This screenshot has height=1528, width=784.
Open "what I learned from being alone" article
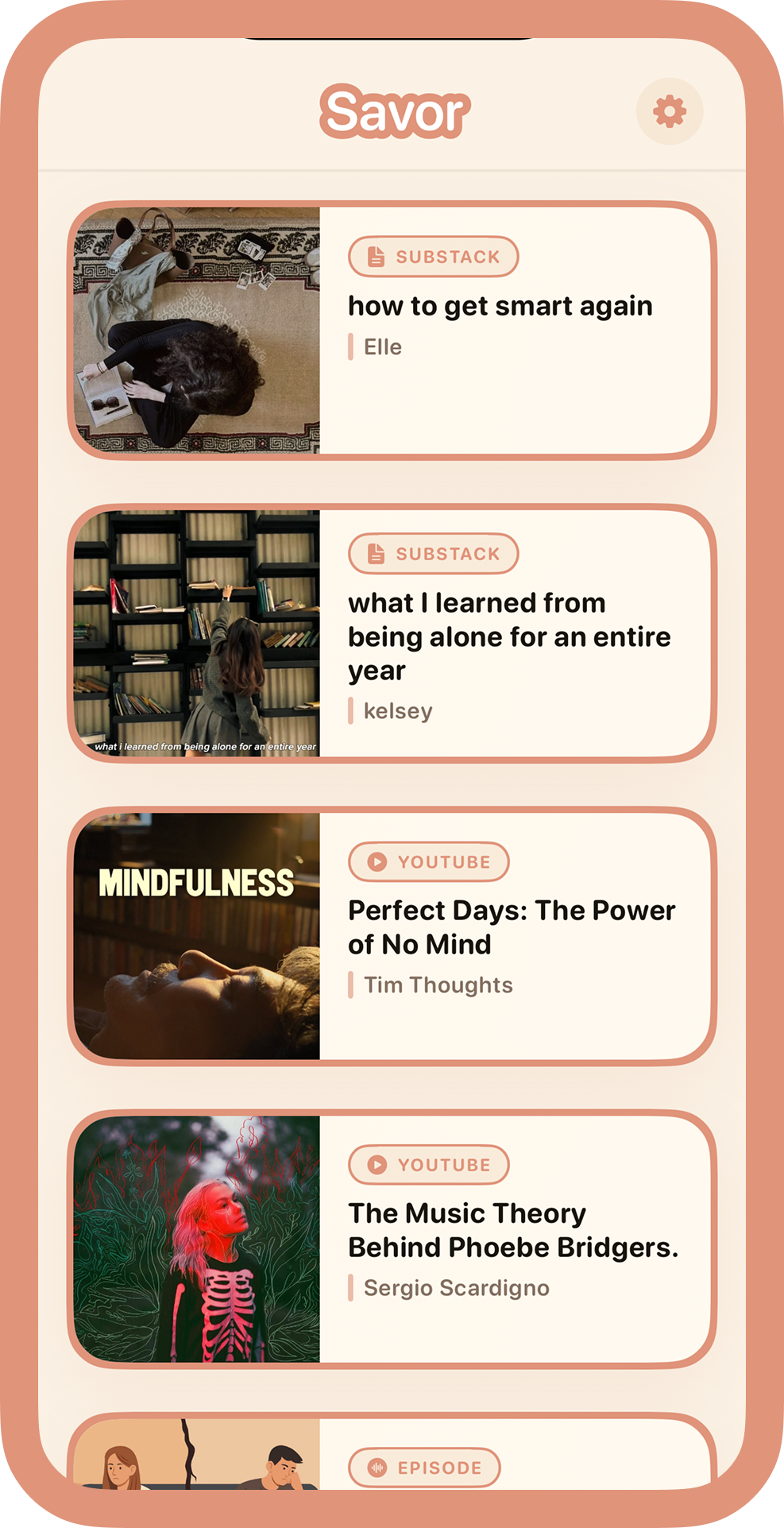click(x=508, y=636)
